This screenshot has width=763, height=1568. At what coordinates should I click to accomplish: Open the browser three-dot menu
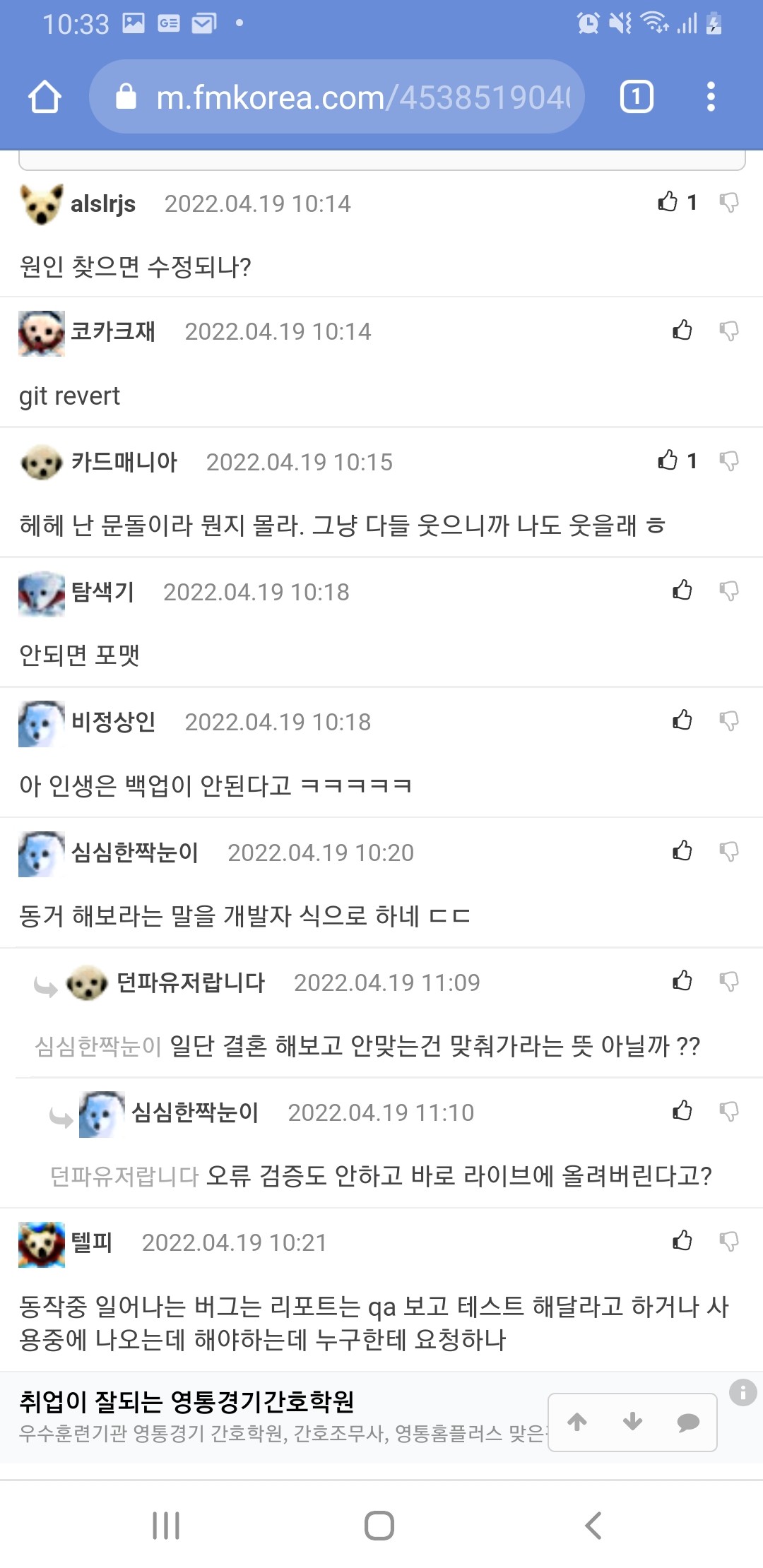tap(711, 97)
